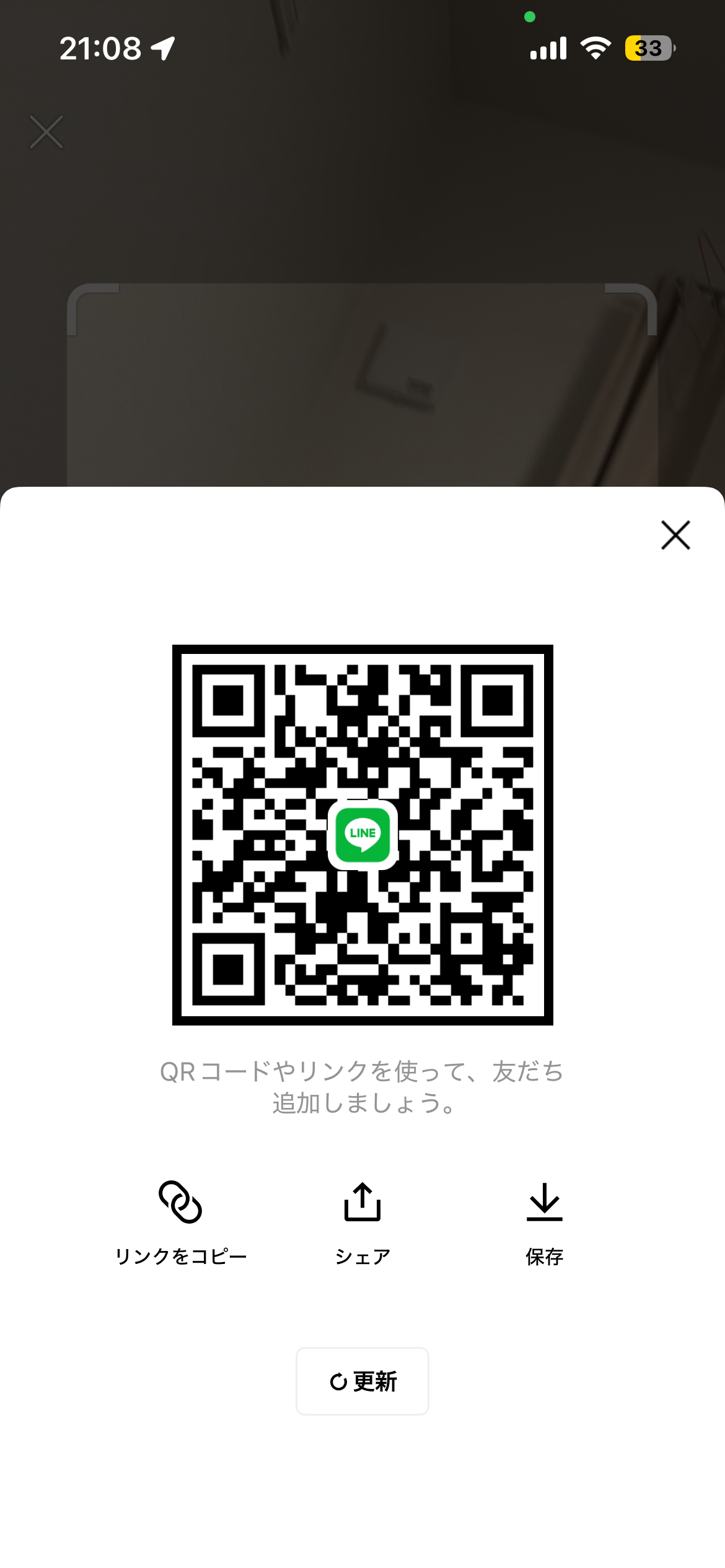Close the QR scanner screen
Image resolution: width=725 pixels, height=1568 pixels.
click(46, 132)
